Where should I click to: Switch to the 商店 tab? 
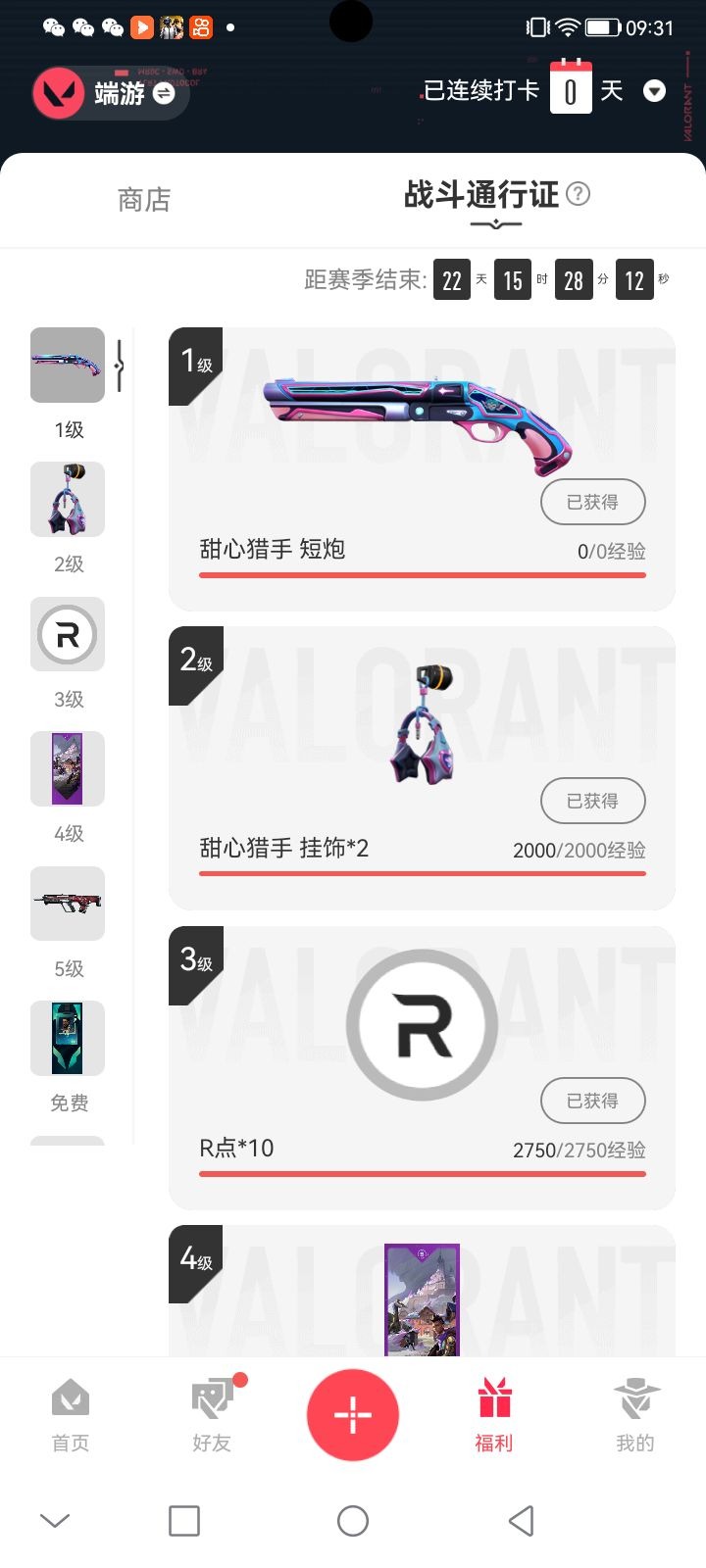tap(144, 200)
